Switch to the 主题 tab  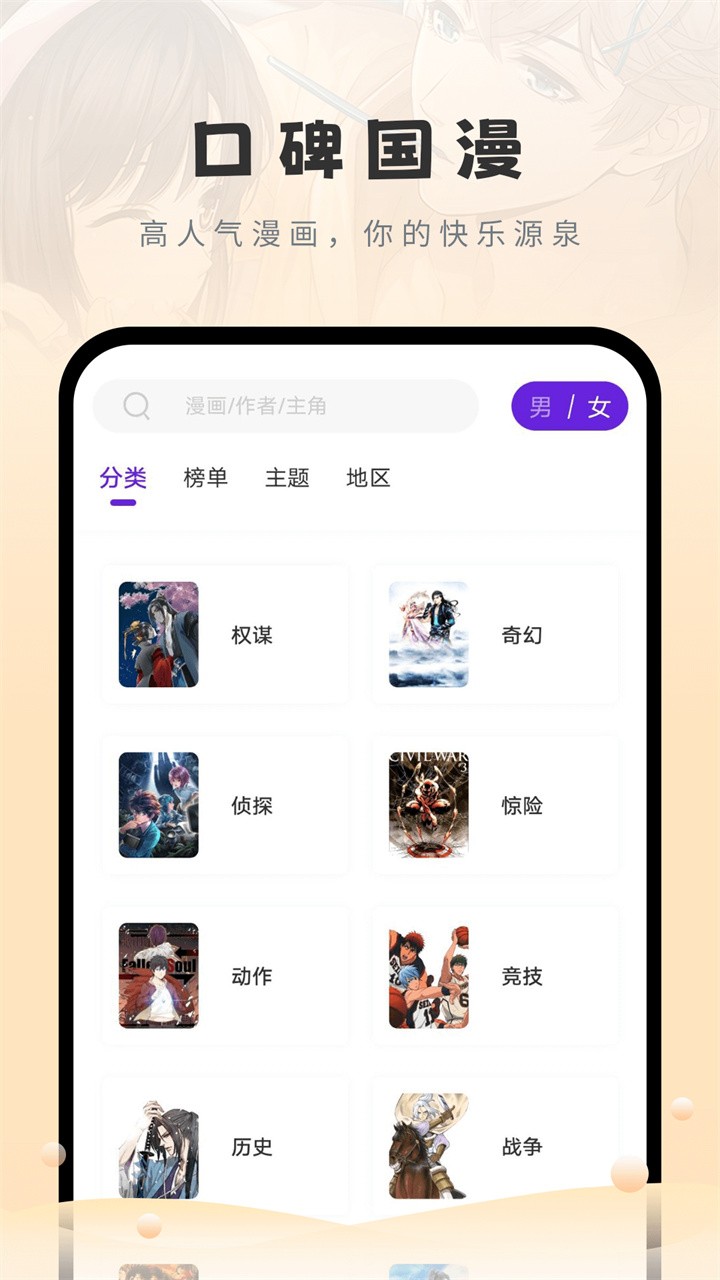click(x=289, y=479)
